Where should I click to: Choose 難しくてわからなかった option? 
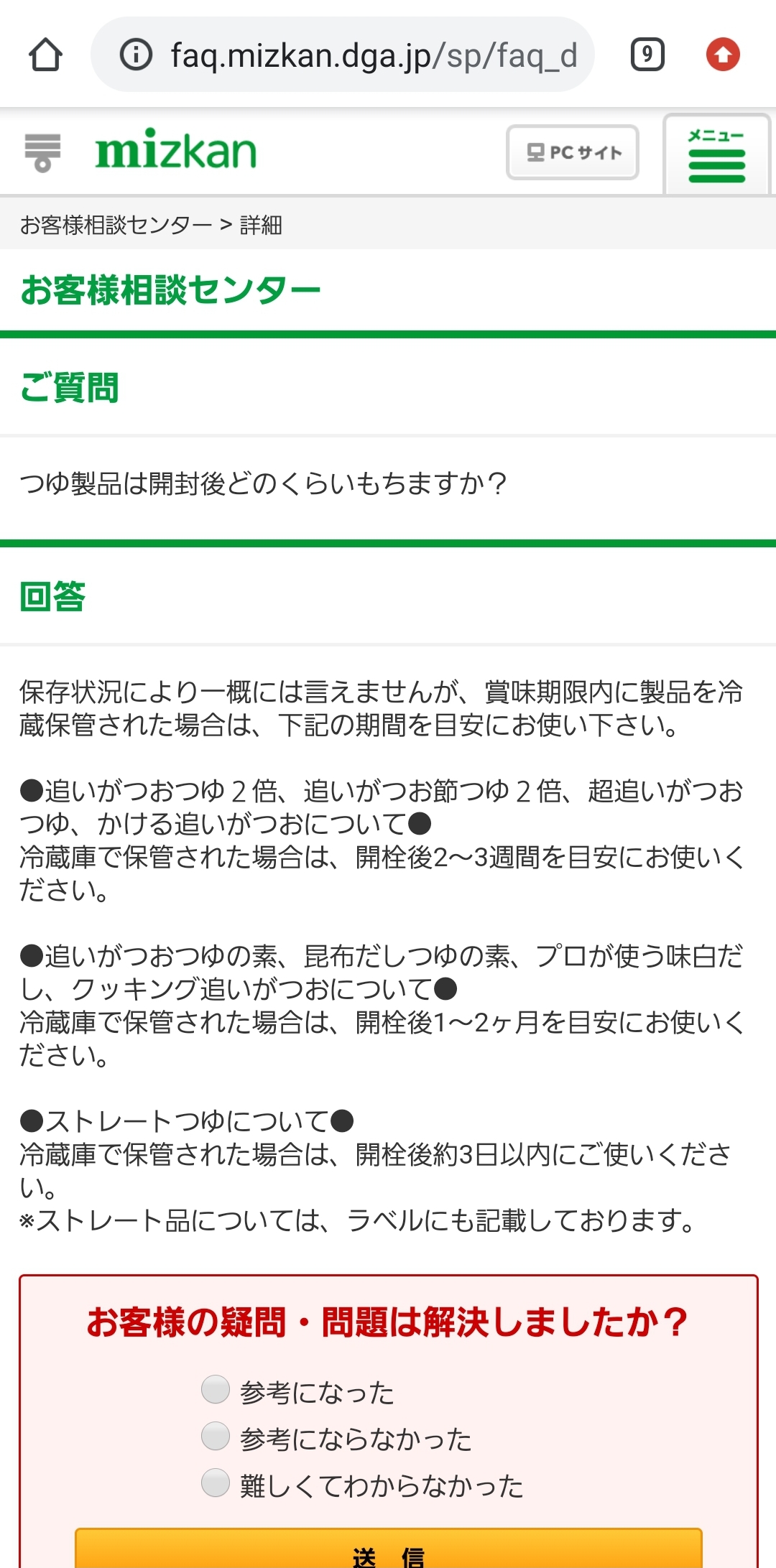point(216,1483)
